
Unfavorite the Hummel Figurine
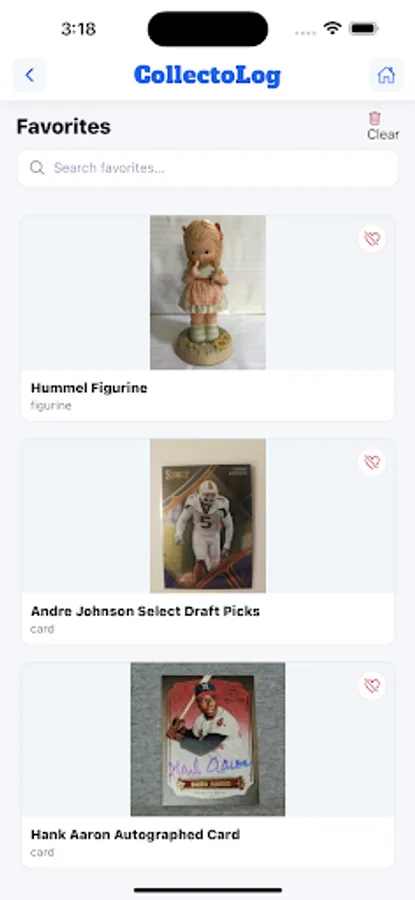pyautogui.click(x=372, y=239)
